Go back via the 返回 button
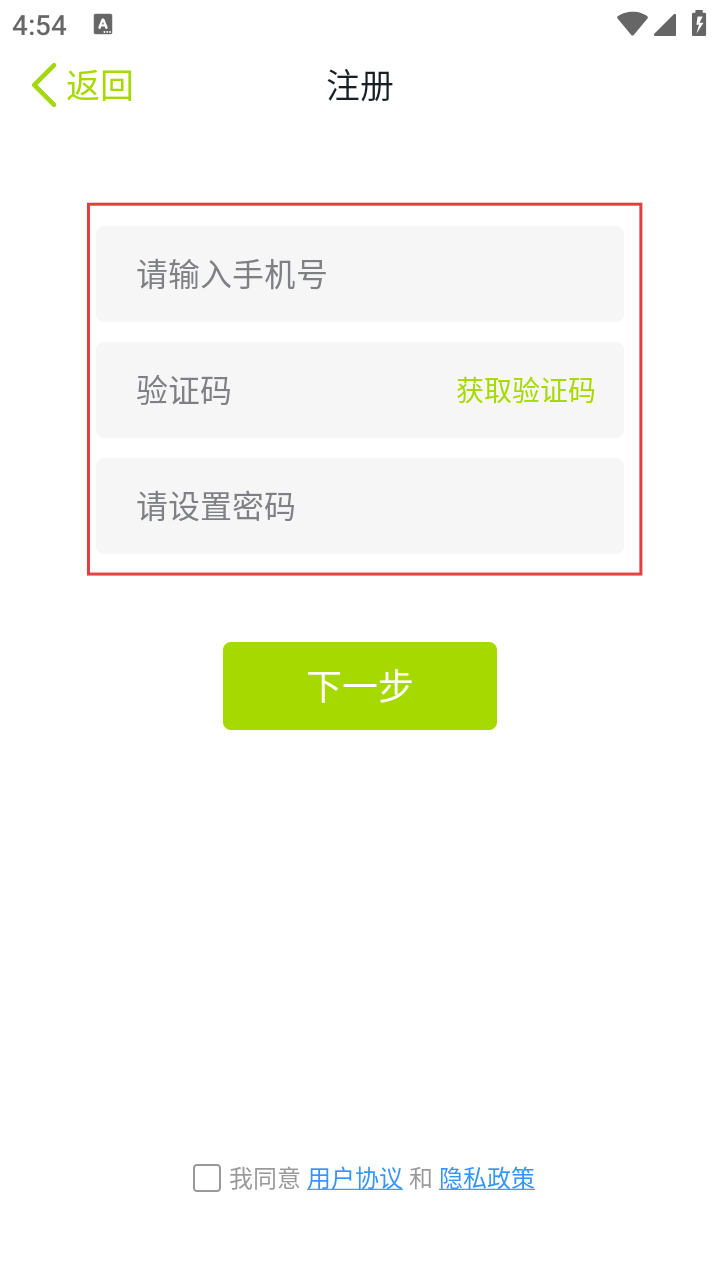 click(82, 86)
